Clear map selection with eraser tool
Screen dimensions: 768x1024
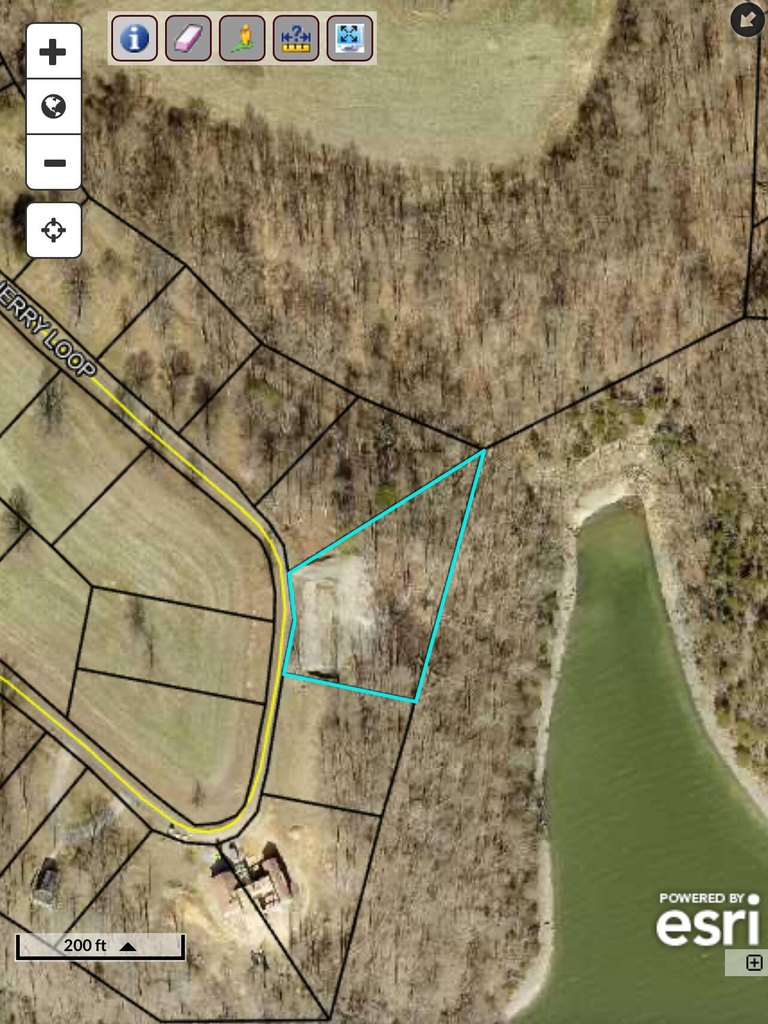(188, 38)
